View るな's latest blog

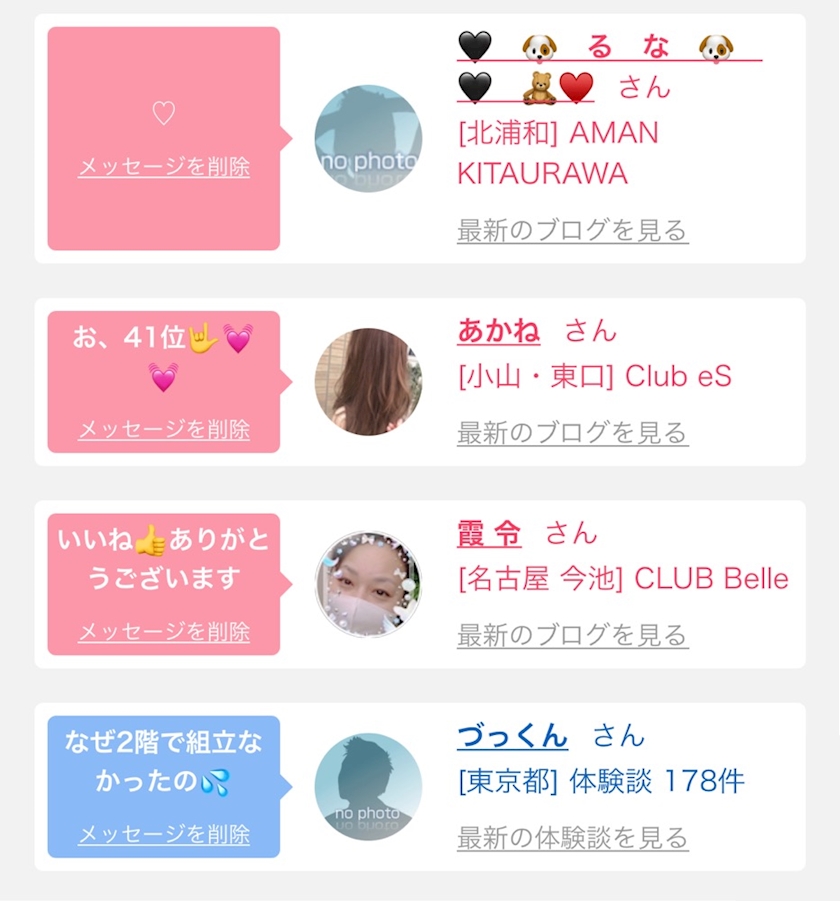pyautogui.click(x=573, y=230)
